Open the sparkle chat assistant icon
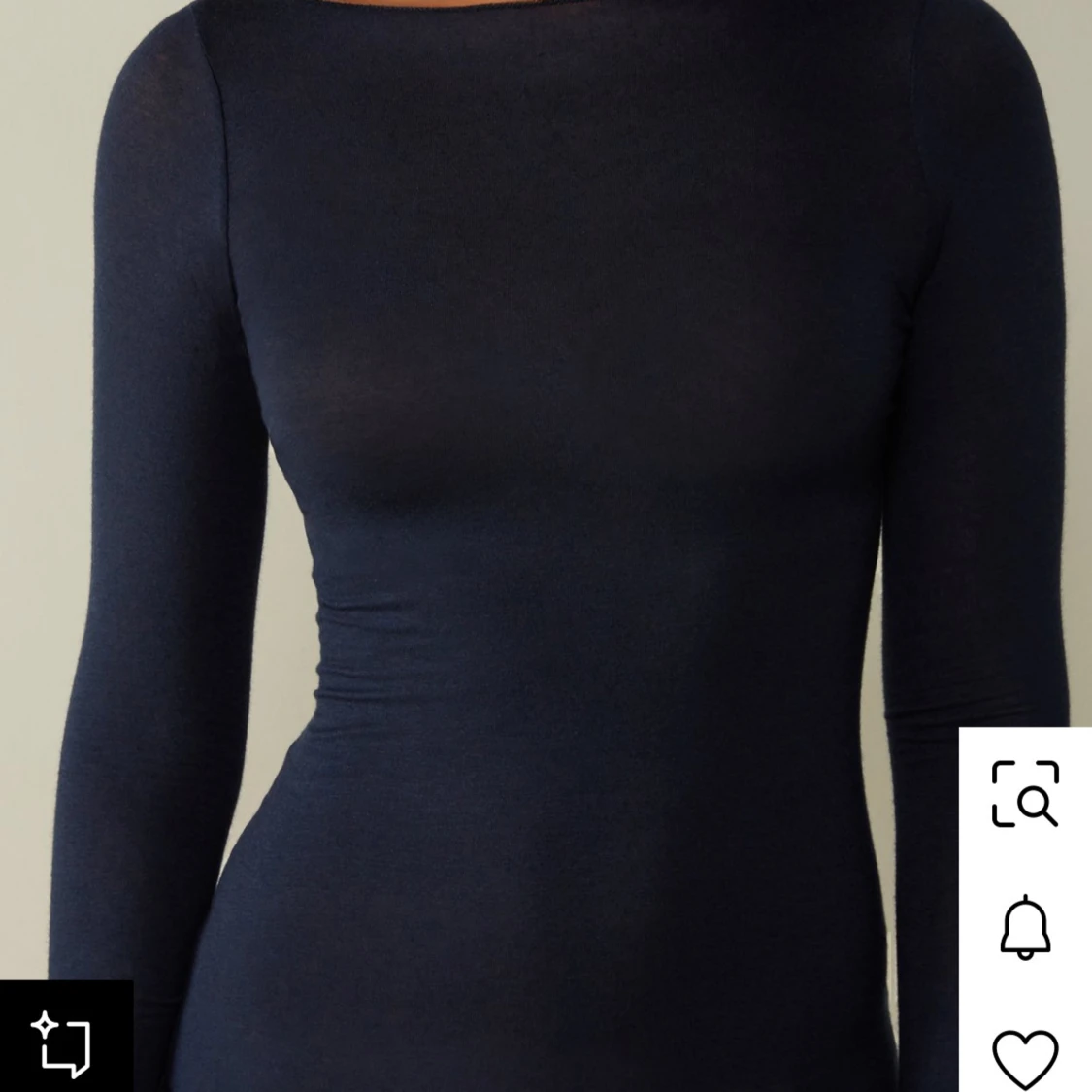The height and width of the screenshot is (1092, 1092). [62, 1043]
